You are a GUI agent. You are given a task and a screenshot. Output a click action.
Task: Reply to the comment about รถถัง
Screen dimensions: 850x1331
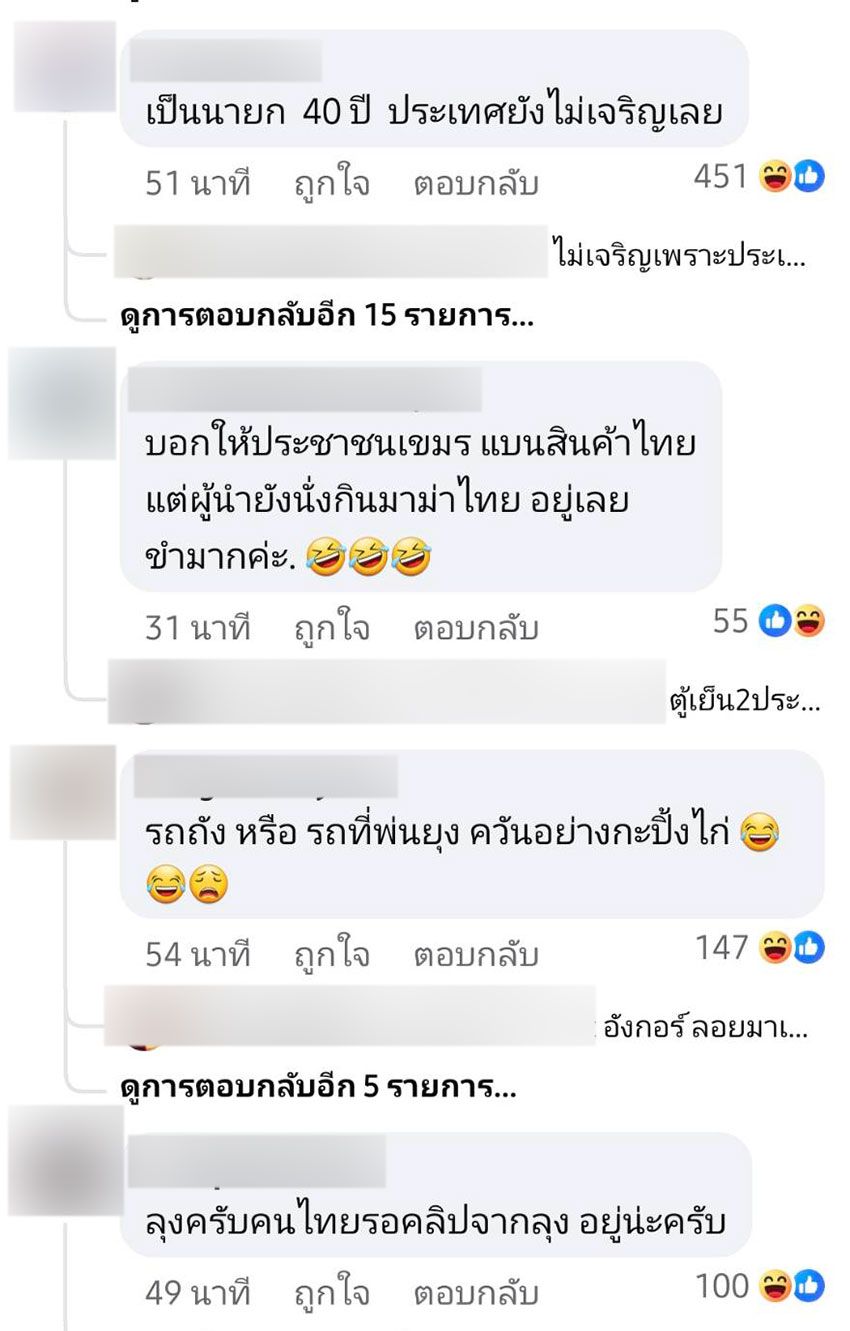475,955
